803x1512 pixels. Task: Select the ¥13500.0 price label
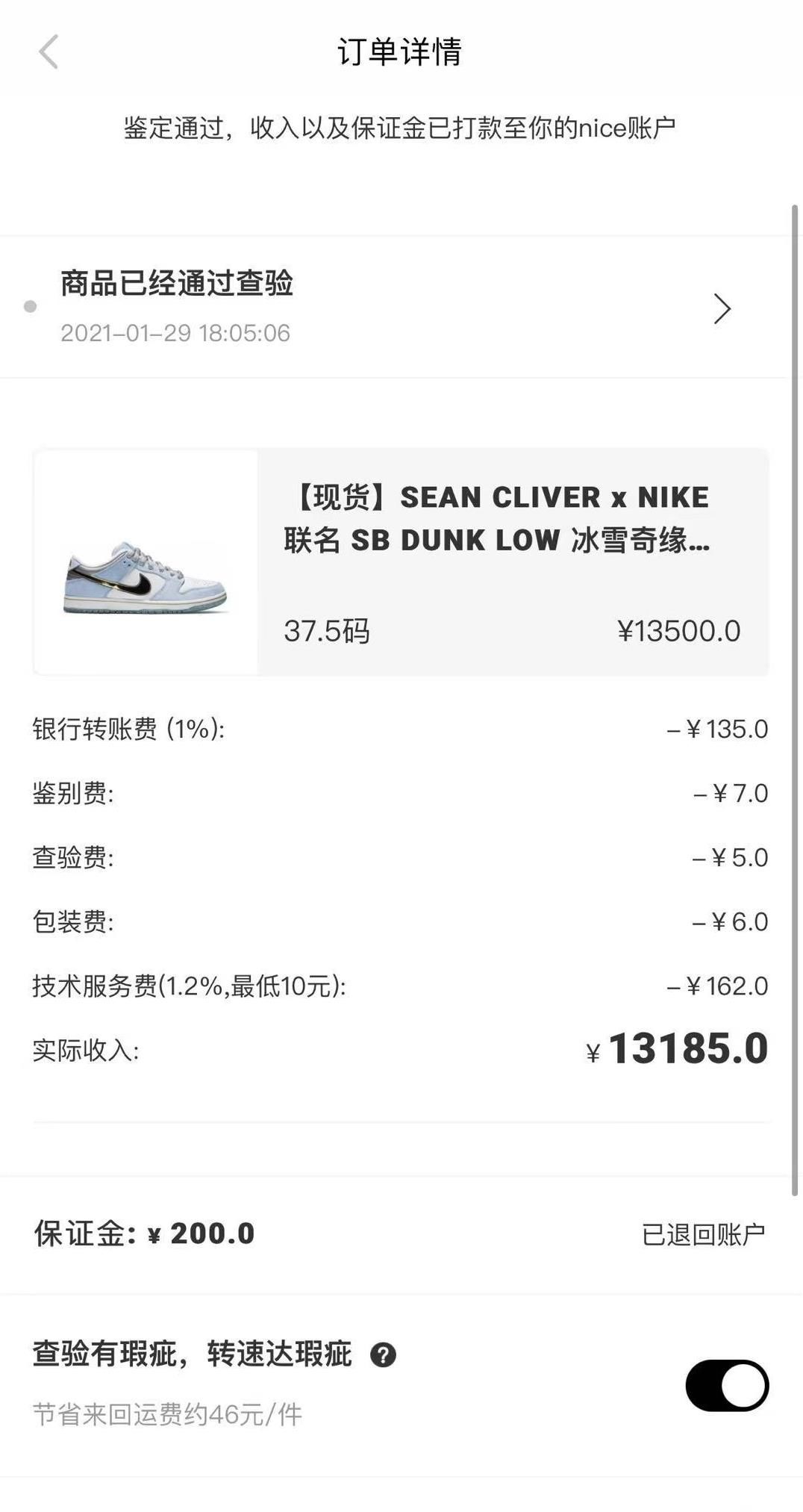681,631
